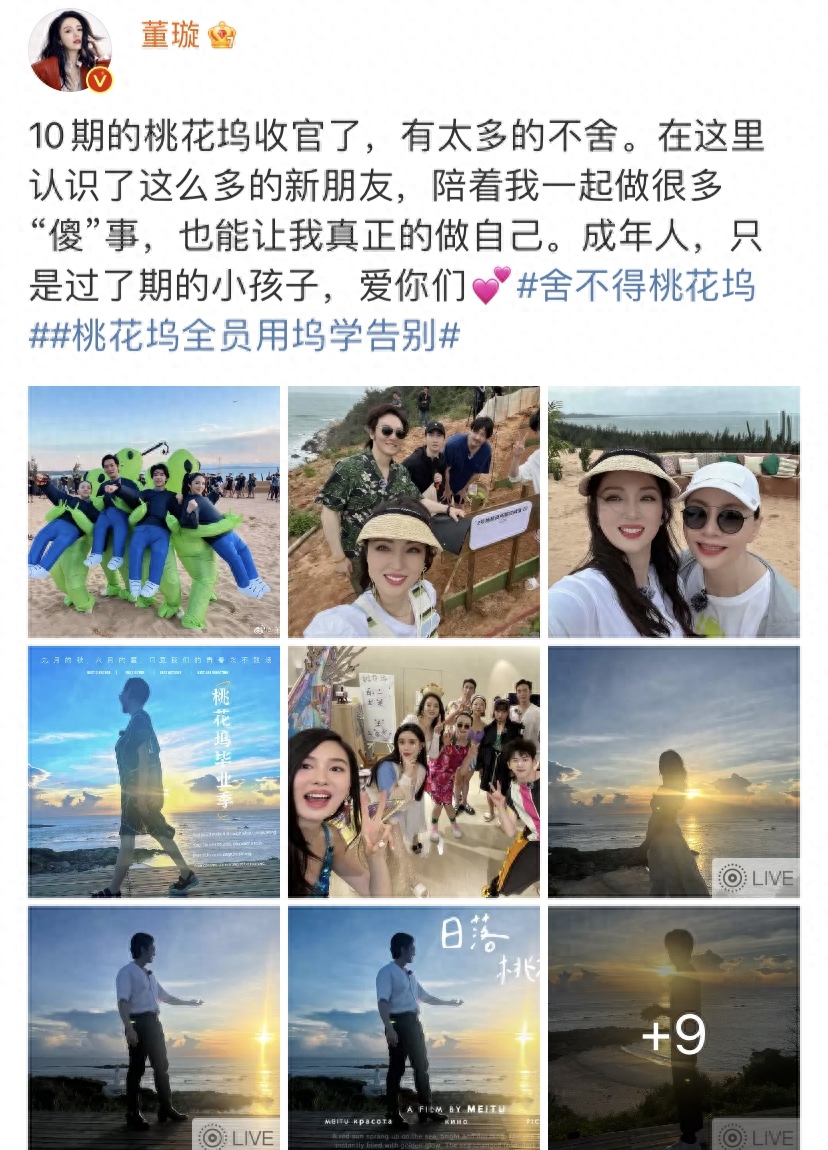View the inflatable alien costumes beach photo
This screenshot has height=1150, width=828.
click(154, 512)
